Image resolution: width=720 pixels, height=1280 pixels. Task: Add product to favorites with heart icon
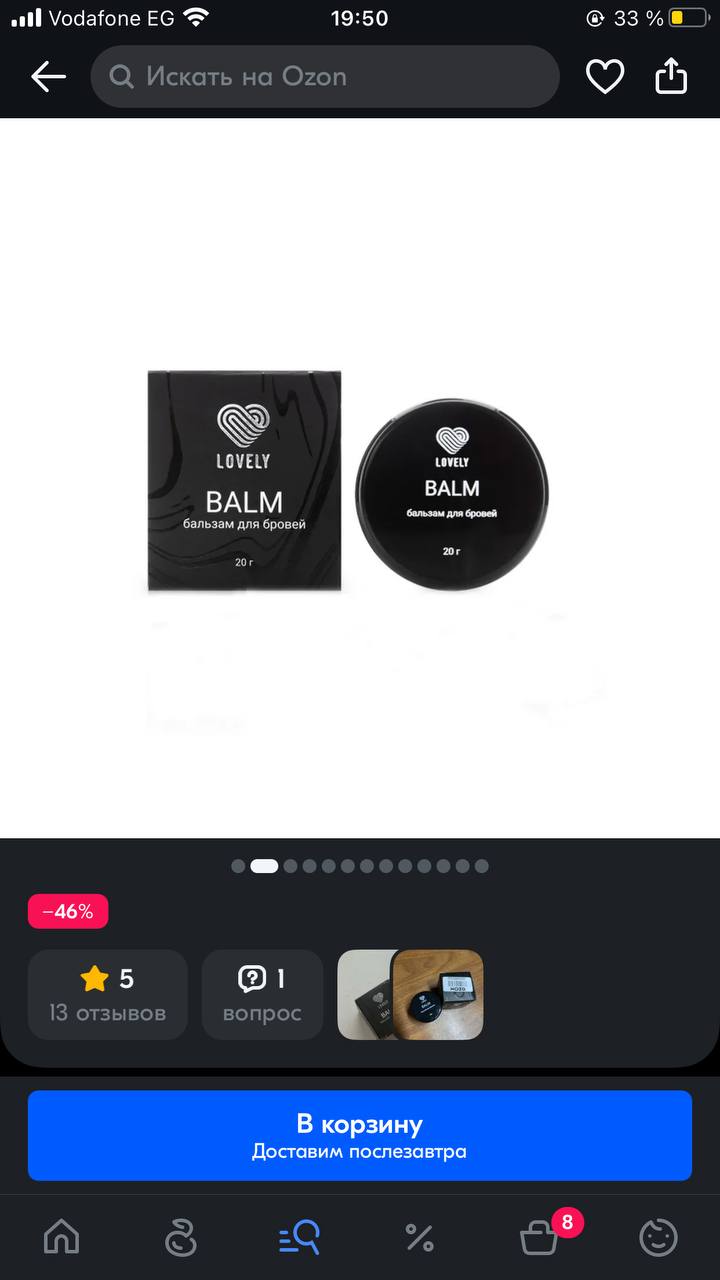[605, 76]
